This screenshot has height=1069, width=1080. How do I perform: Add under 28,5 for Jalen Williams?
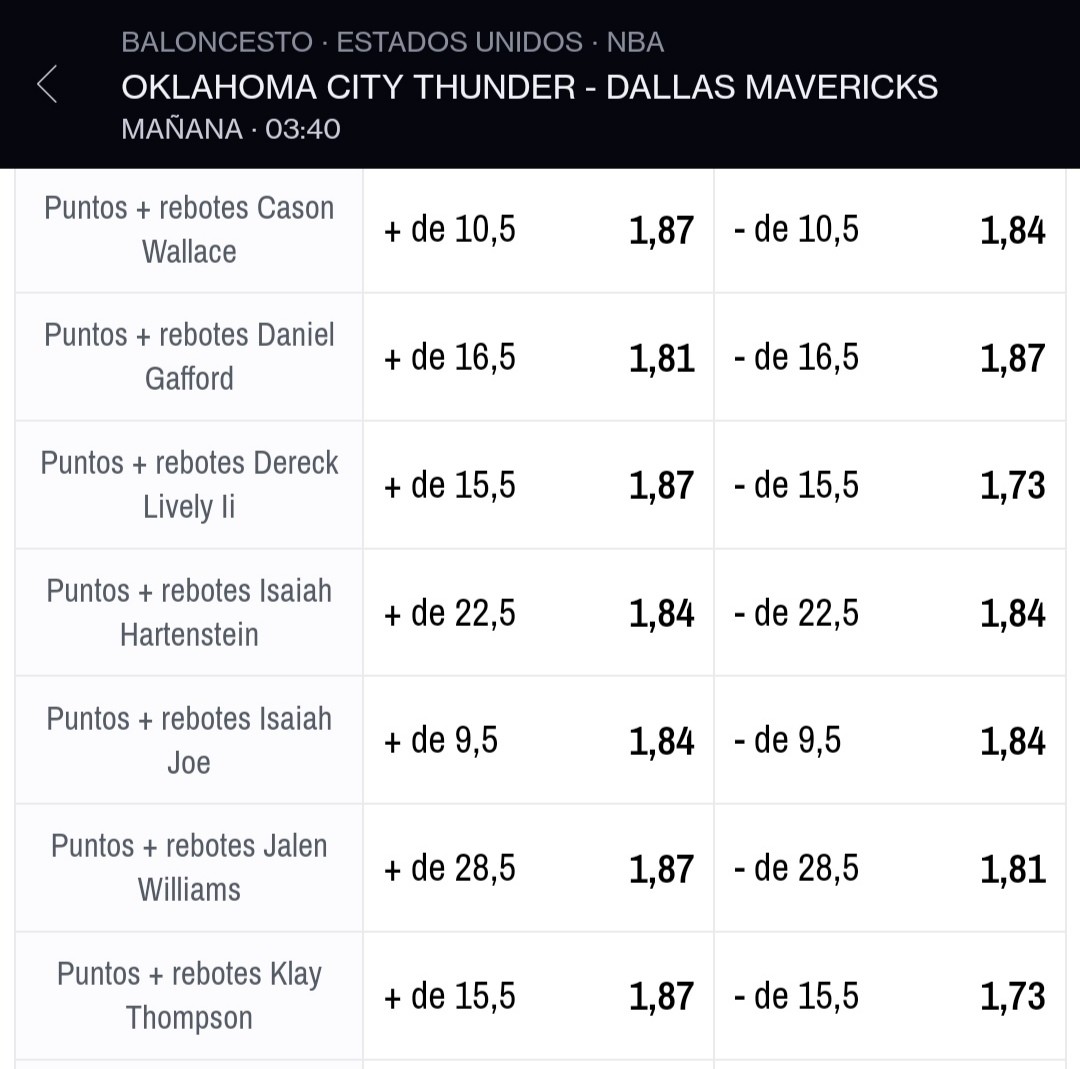tap(890, 869)
